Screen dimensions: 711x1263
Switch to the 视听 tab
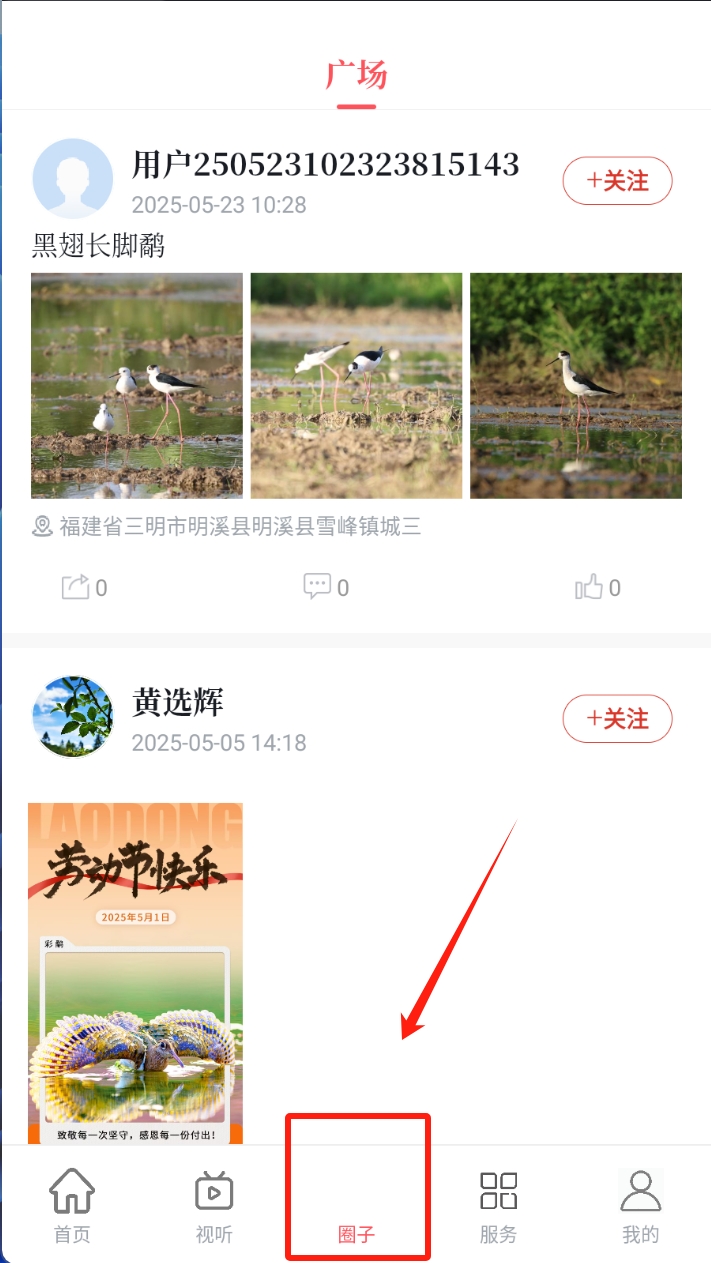(214, 1206)
